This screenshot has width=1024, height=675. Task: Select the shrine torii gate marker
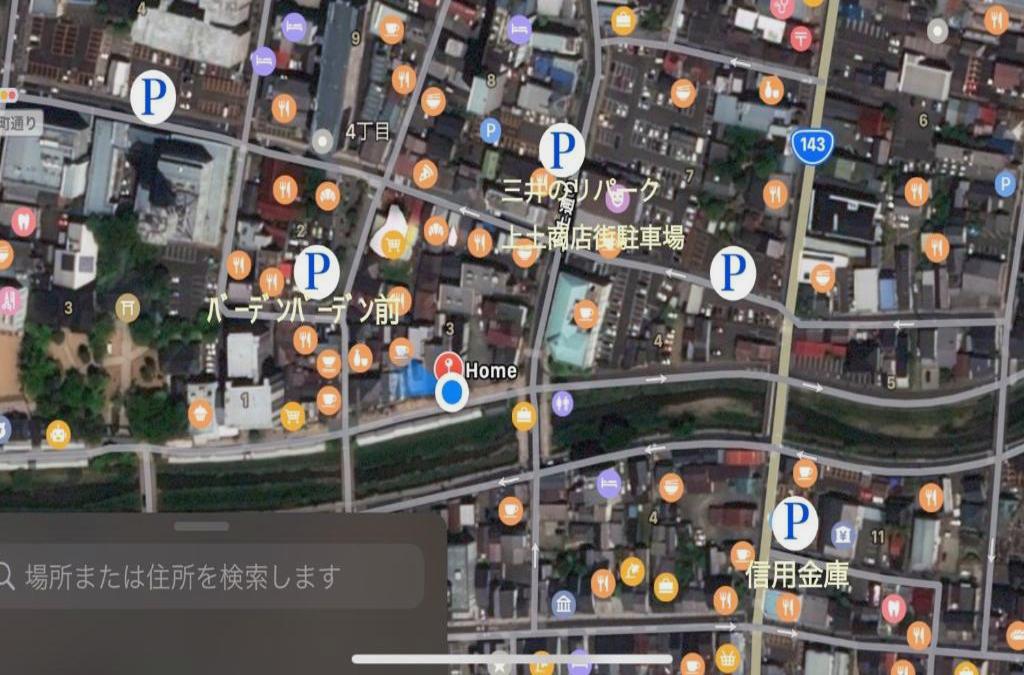click(127, 307)
